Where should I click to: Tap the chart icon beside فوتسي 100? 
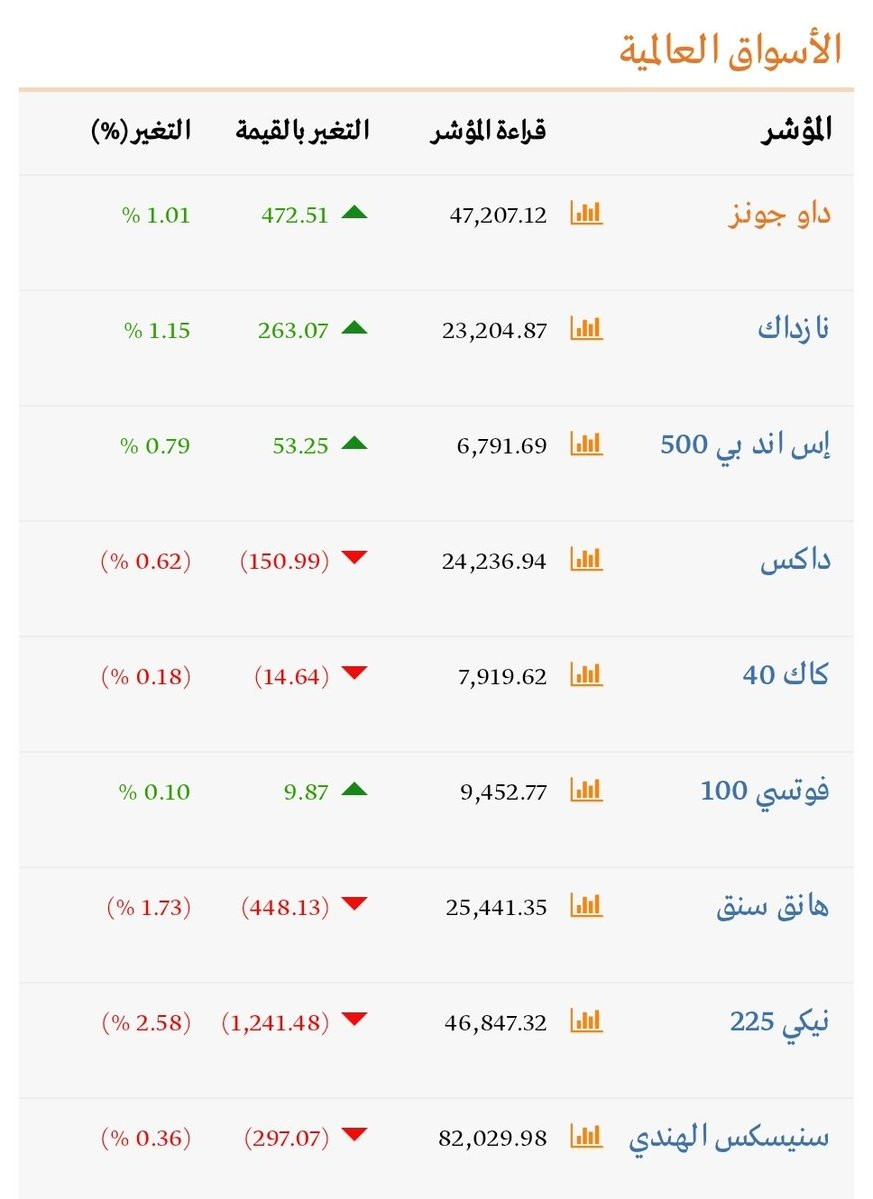[586, 791]
